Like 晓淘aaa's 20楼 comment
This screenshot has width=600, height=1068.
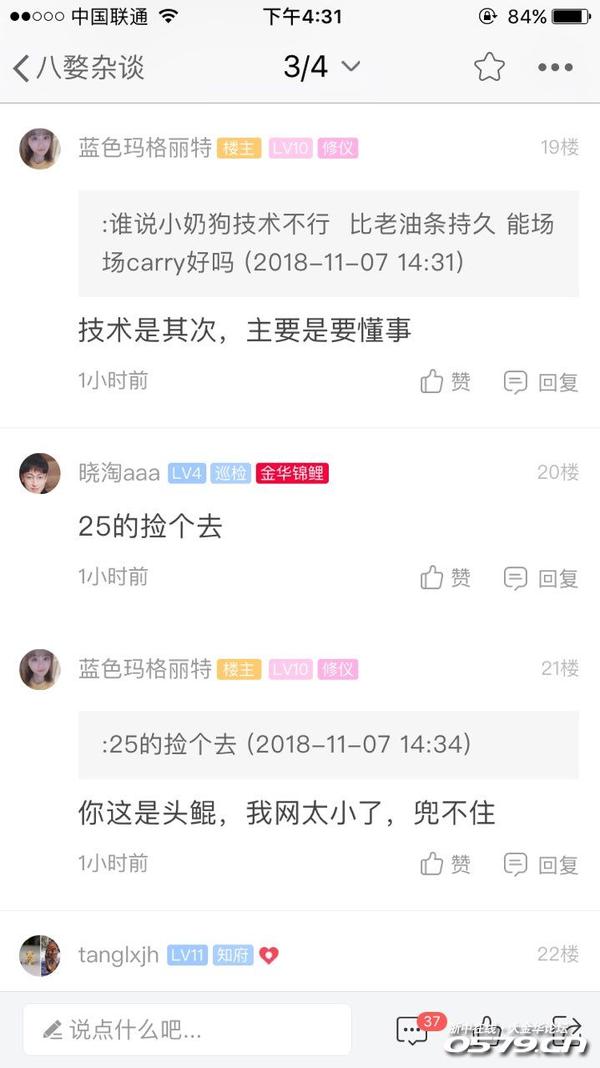click(x=445, y=577)
